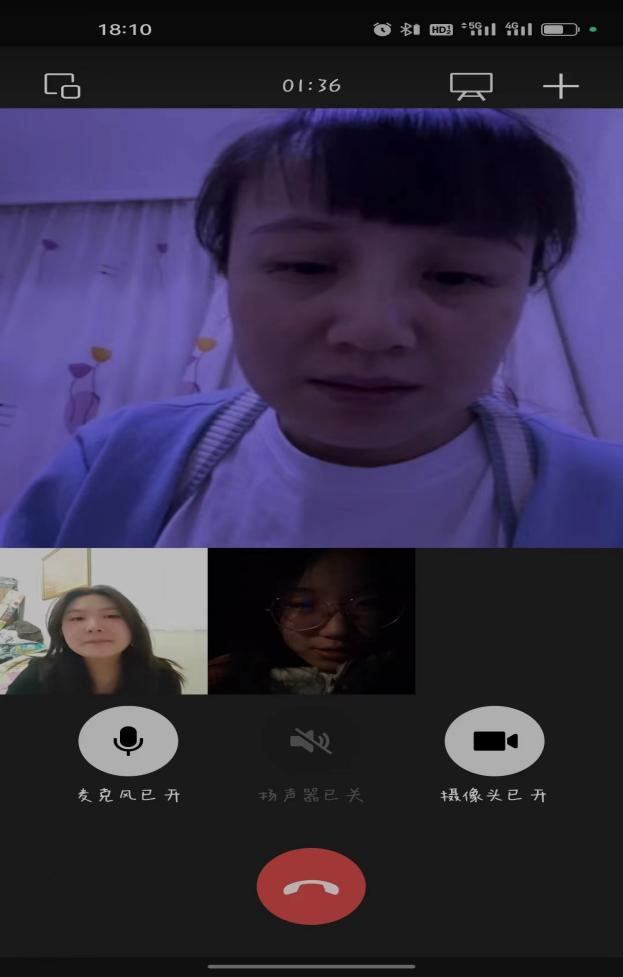This screenshot has width=623, height=977.
Task: Turn on the speaker
Action: (x=311, y=741)
